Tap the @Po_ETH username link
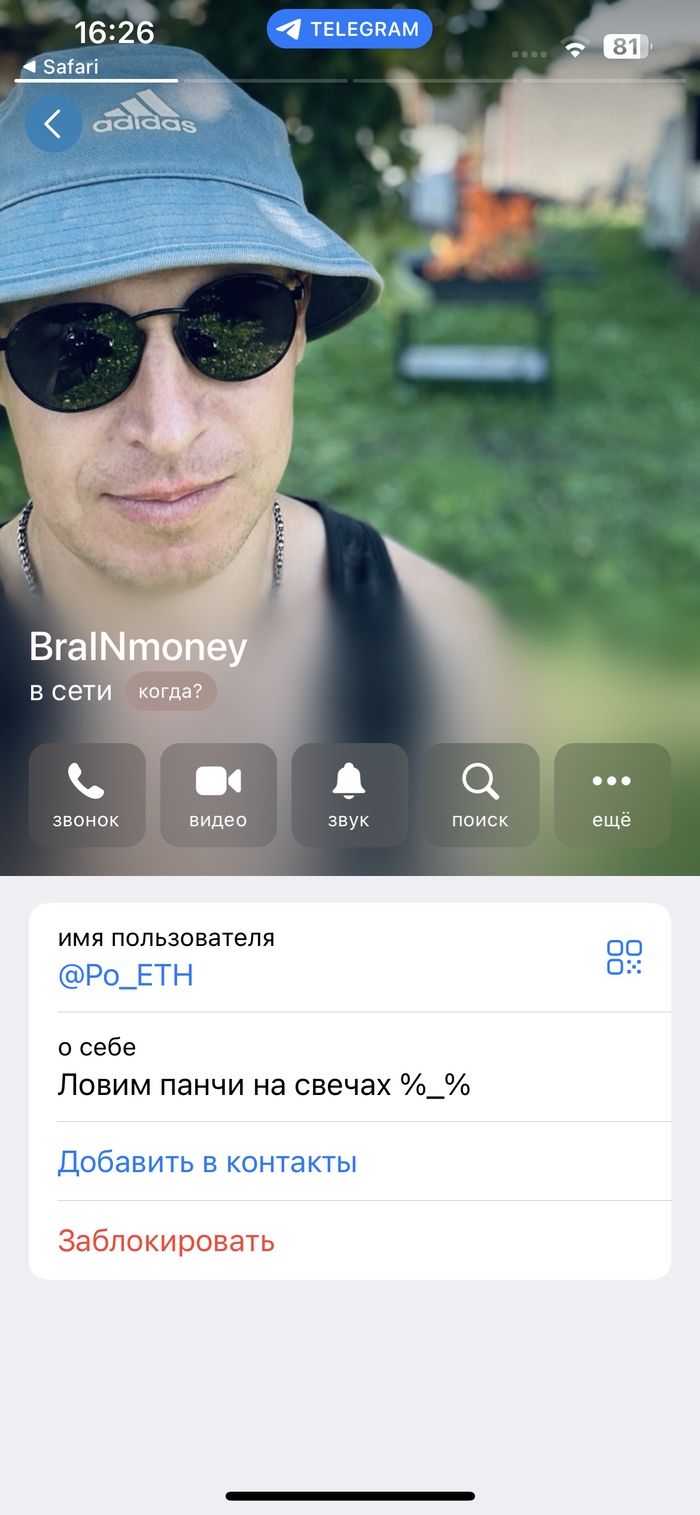Viewport: 700px width, 1515px height. 126,976
